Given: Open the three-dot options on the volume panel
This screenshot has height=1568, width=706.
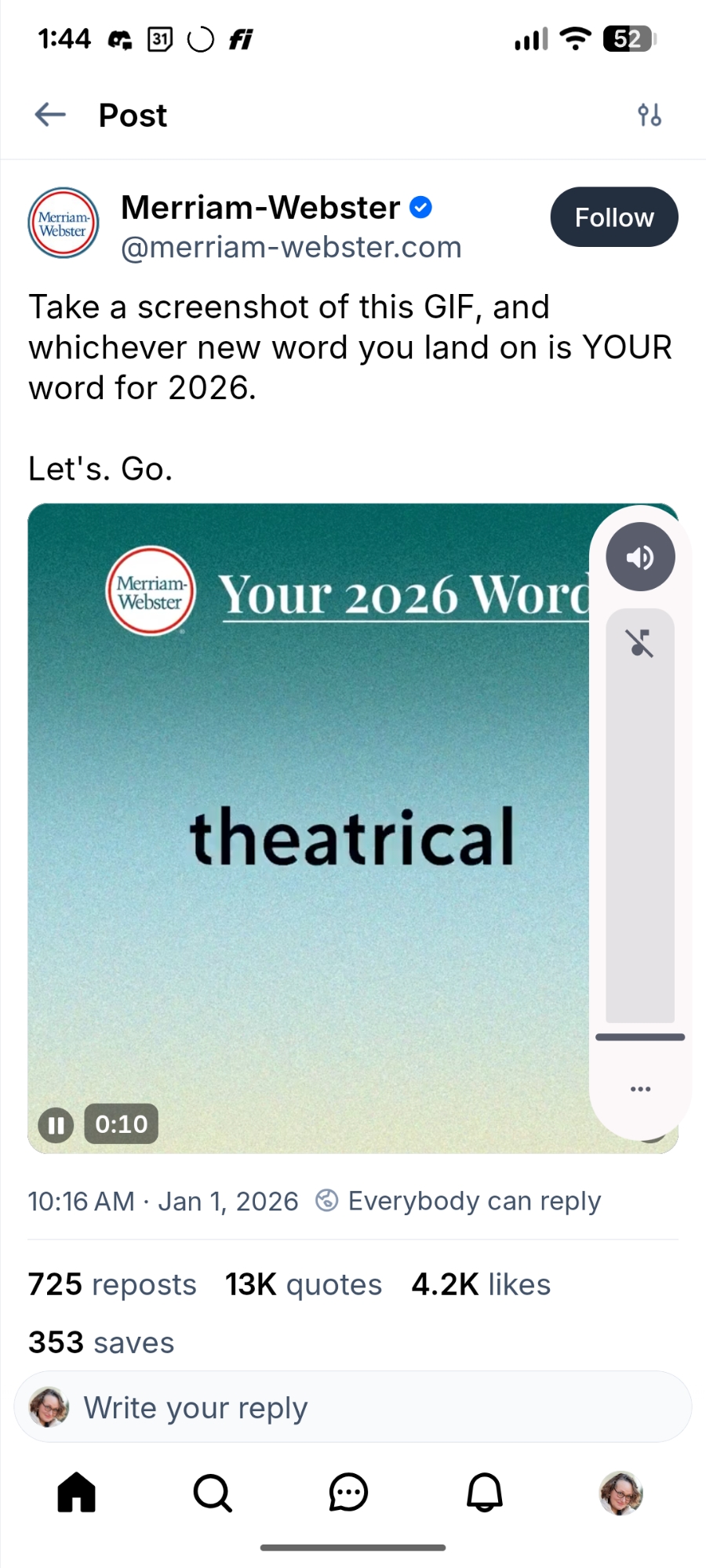Looking at the screenshot, I should 640,1089.
